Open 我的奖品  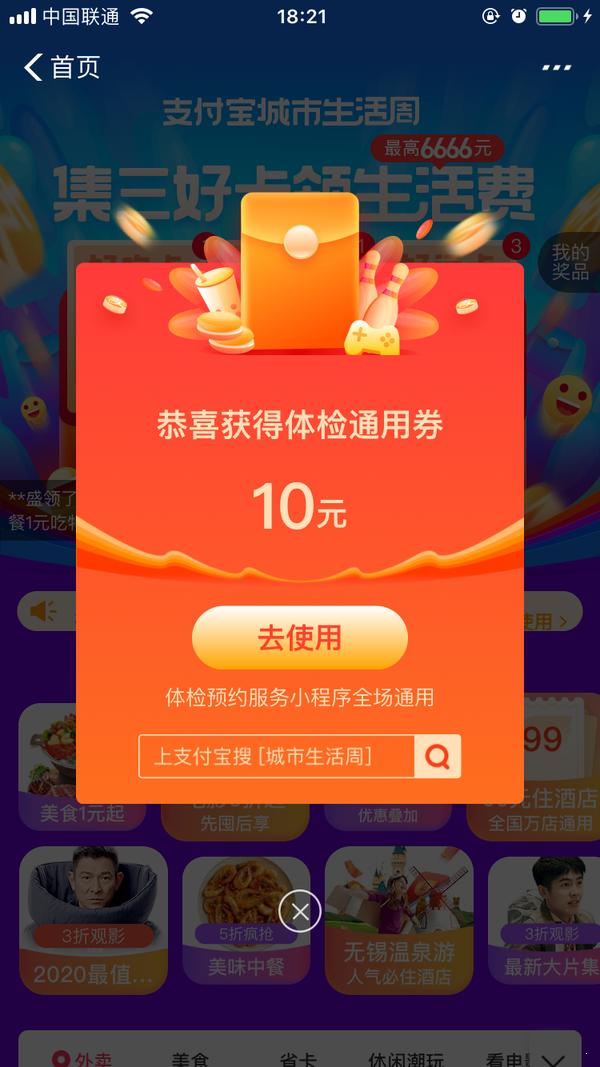click(x=570, y=262)
